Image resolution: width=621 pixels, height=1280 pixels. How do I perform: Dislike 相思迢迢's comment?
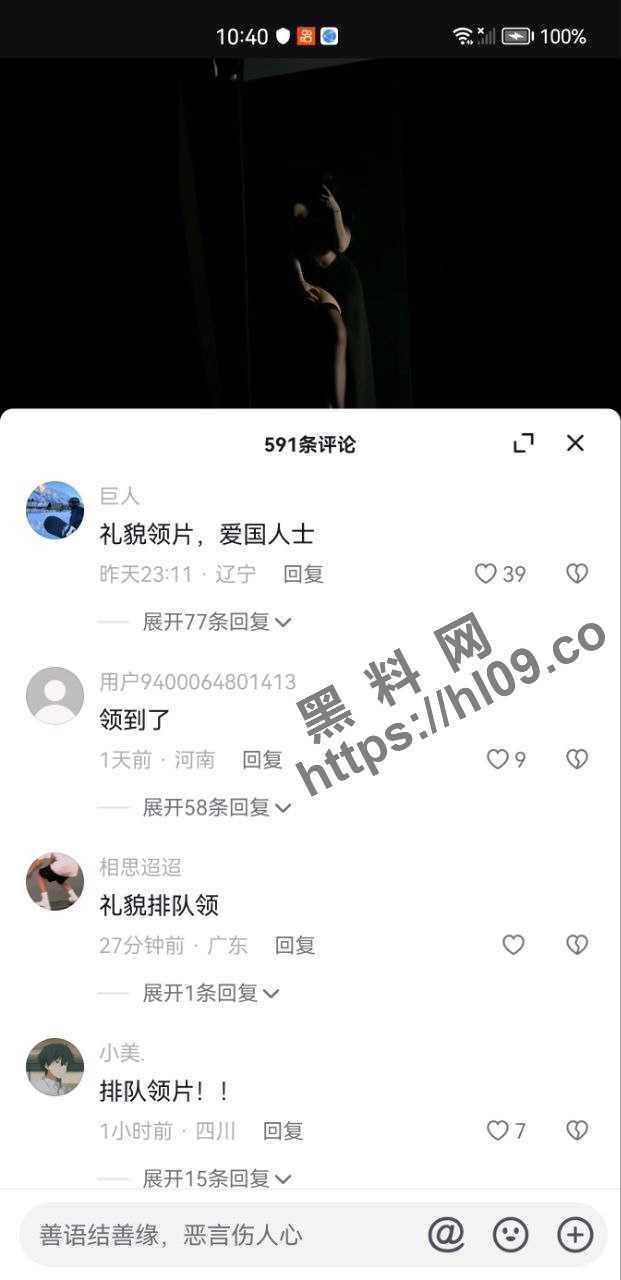click(577, 945)
